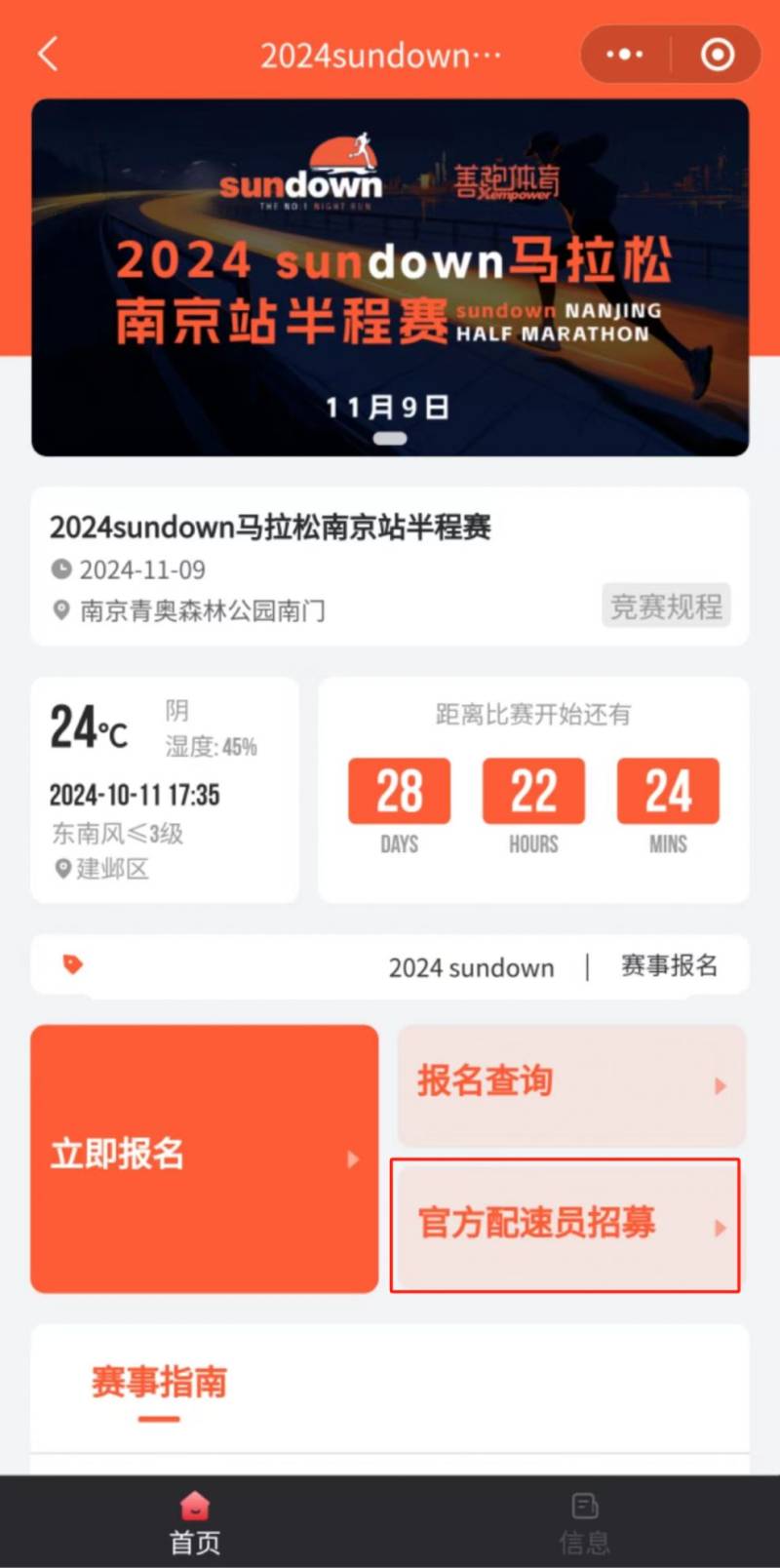Expand 官方配速员招募 via its arrow chevron

tap(721, 1228)
